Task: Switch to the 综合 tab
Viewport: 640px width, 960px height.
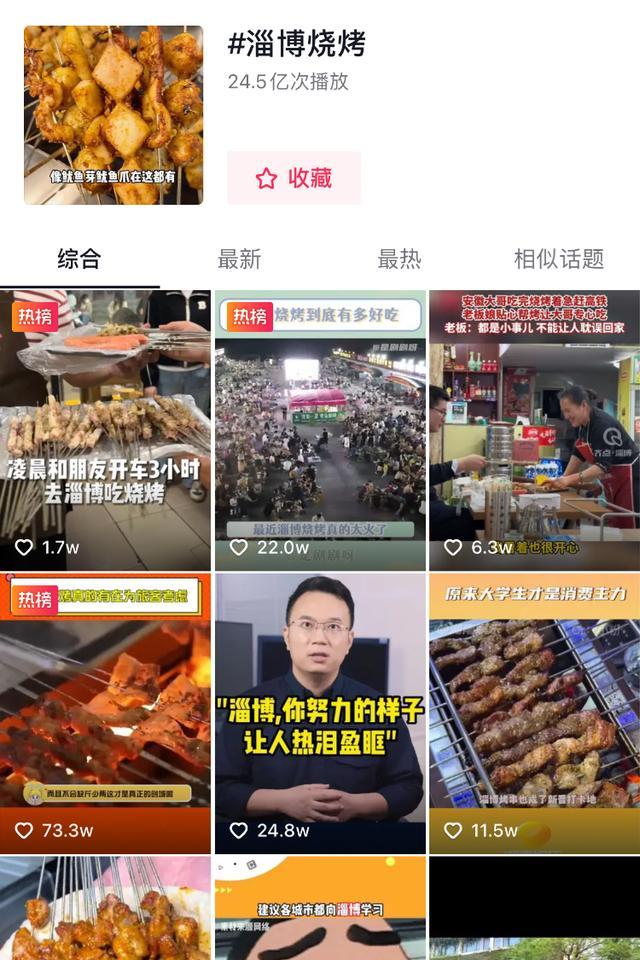Action: pyautogui.click(x=79, y=259)
